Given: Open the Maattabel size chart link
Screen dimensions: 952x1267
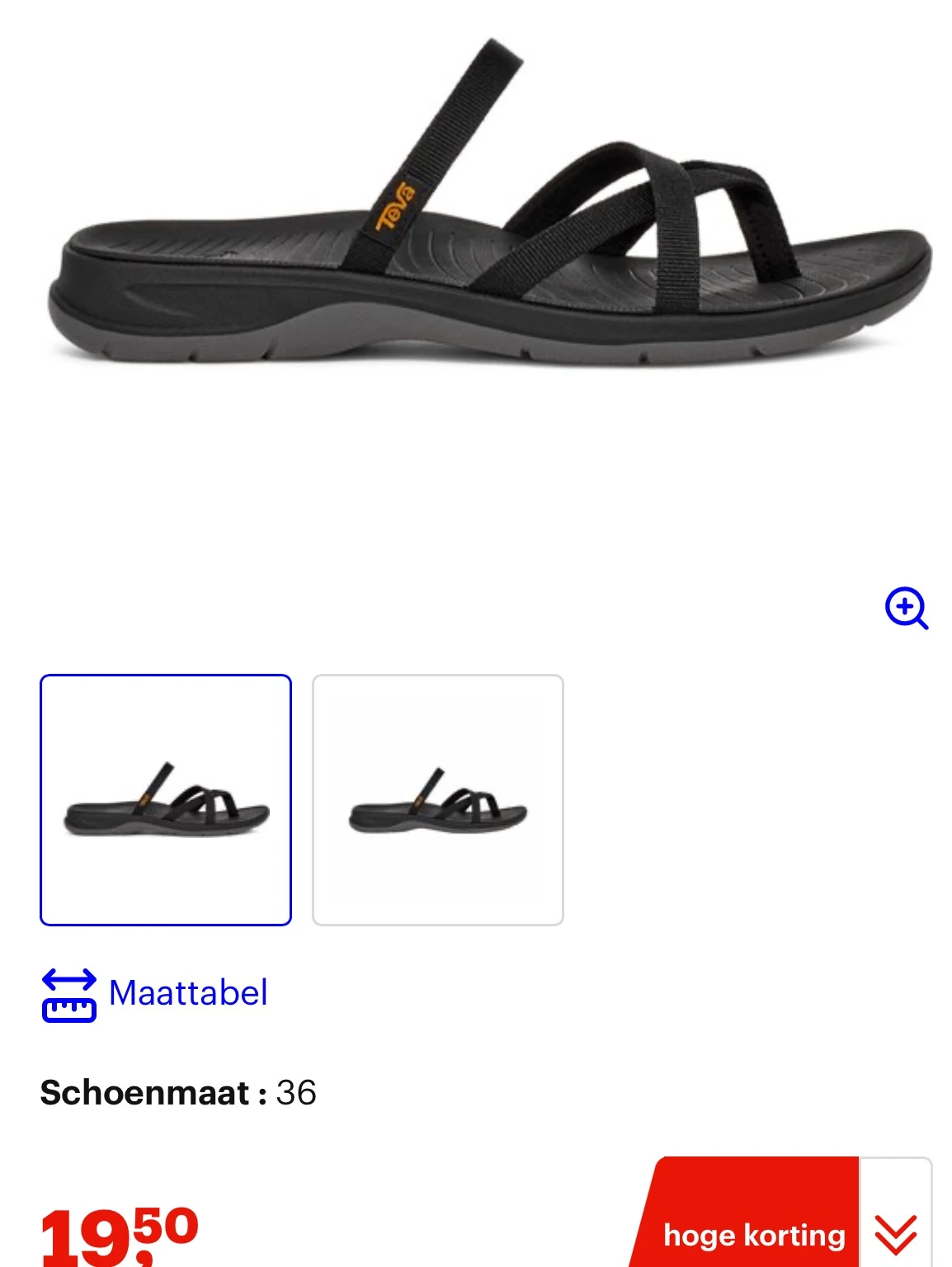Looking at the screenshot, I should tap(187, 993).
